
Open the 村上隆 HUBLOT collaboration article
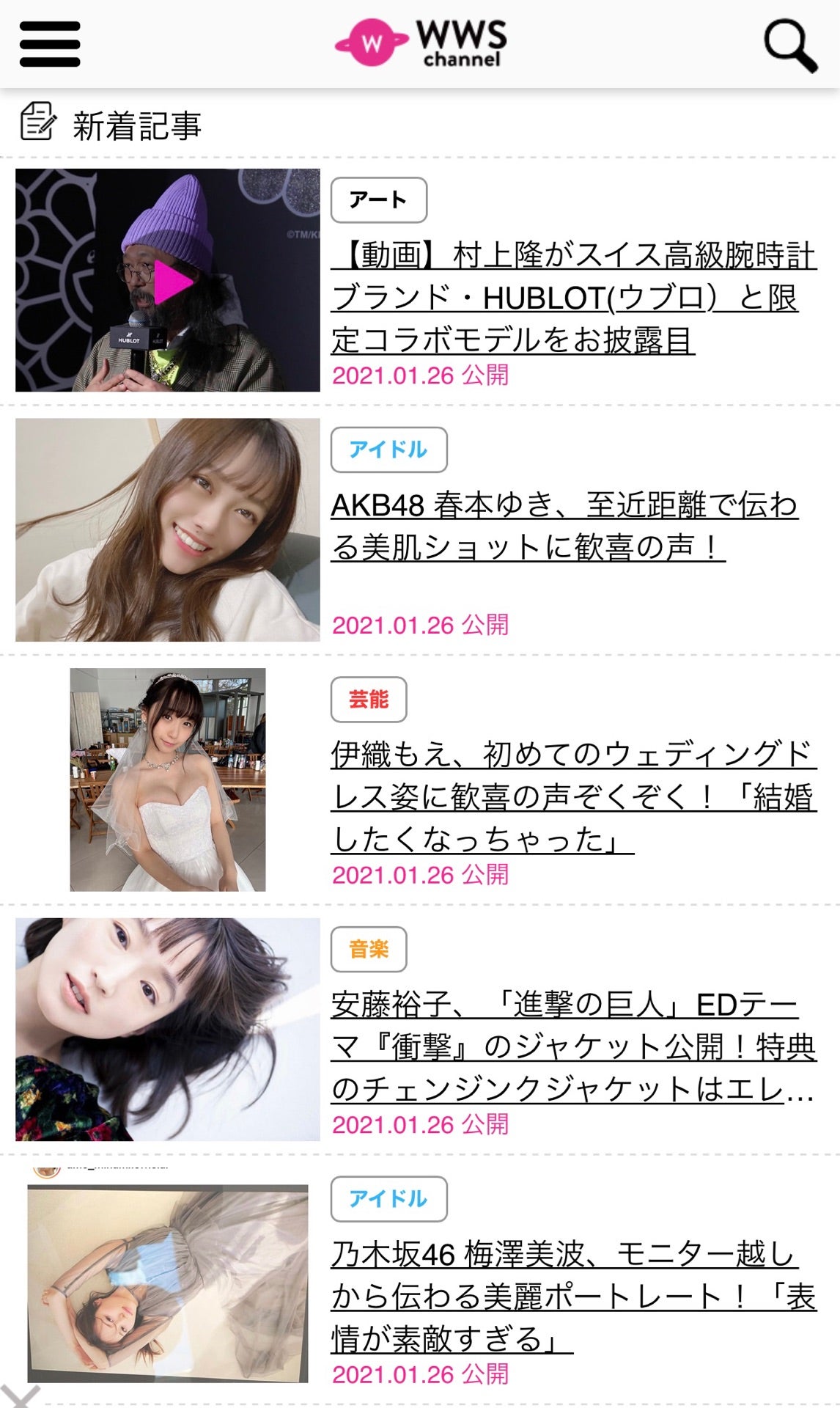(572, 298)
